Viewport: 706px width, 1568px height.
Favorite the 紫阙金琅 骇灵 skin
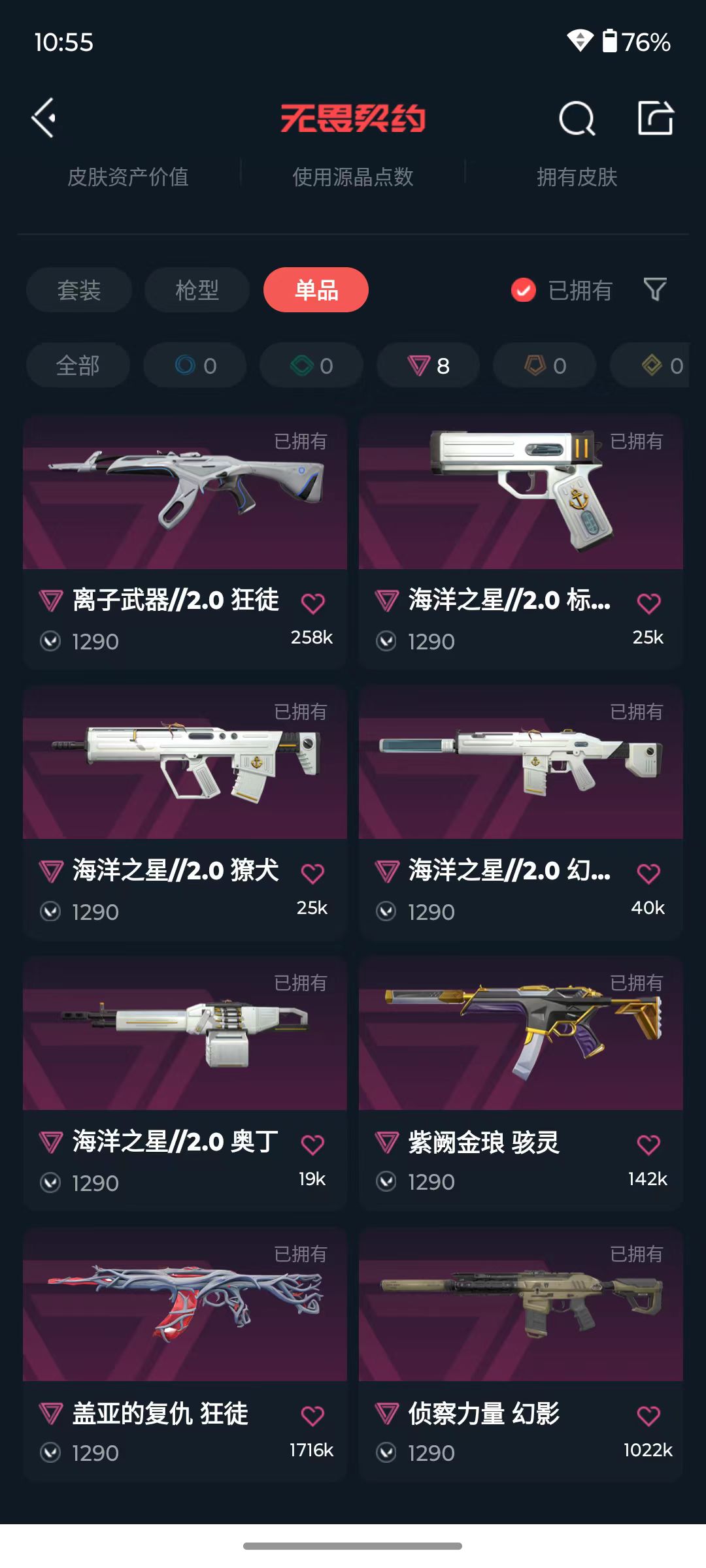(648, 1144)
